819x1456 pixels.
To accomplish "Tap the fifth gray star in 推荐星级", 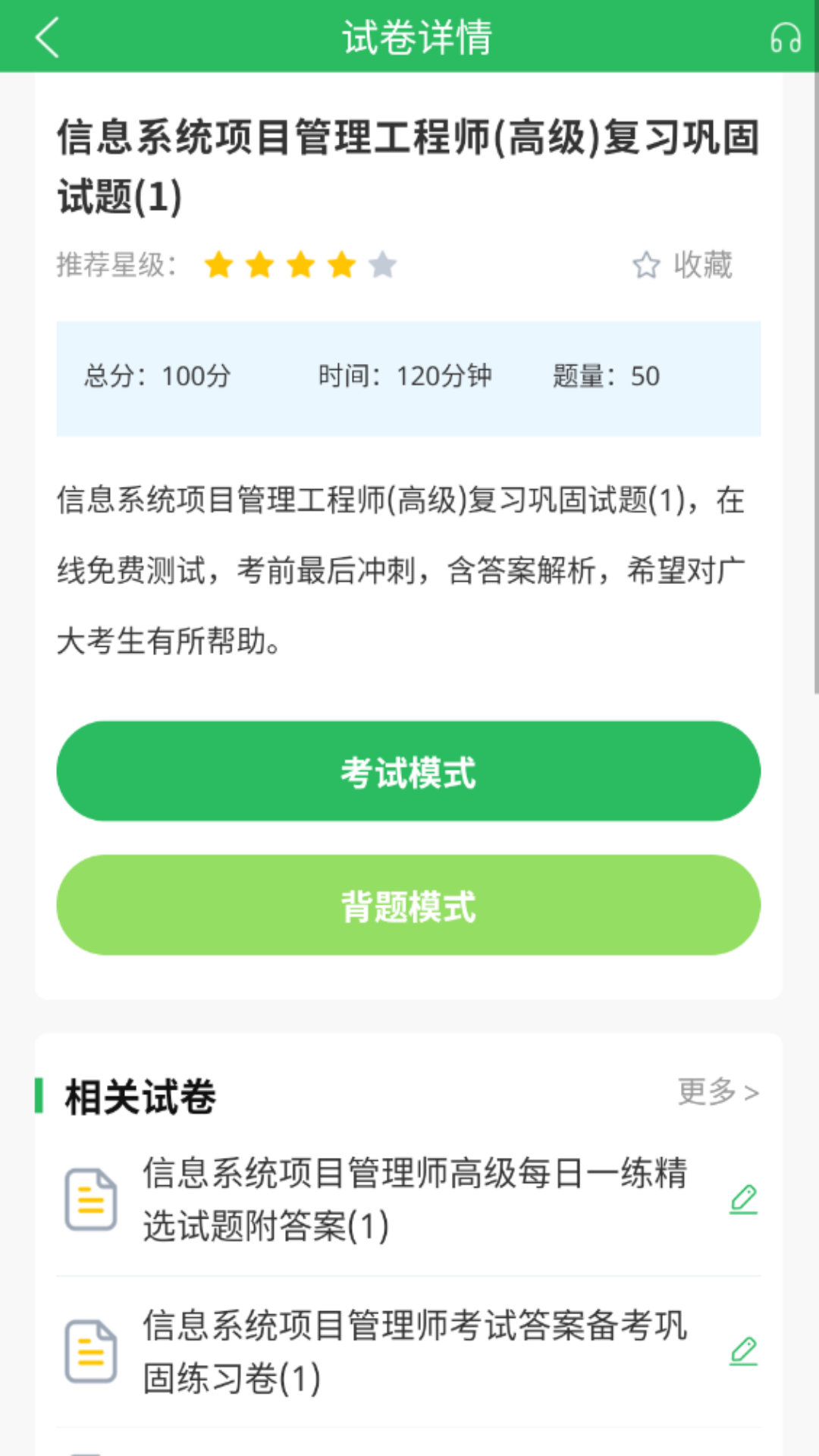I will click(383, 265).
